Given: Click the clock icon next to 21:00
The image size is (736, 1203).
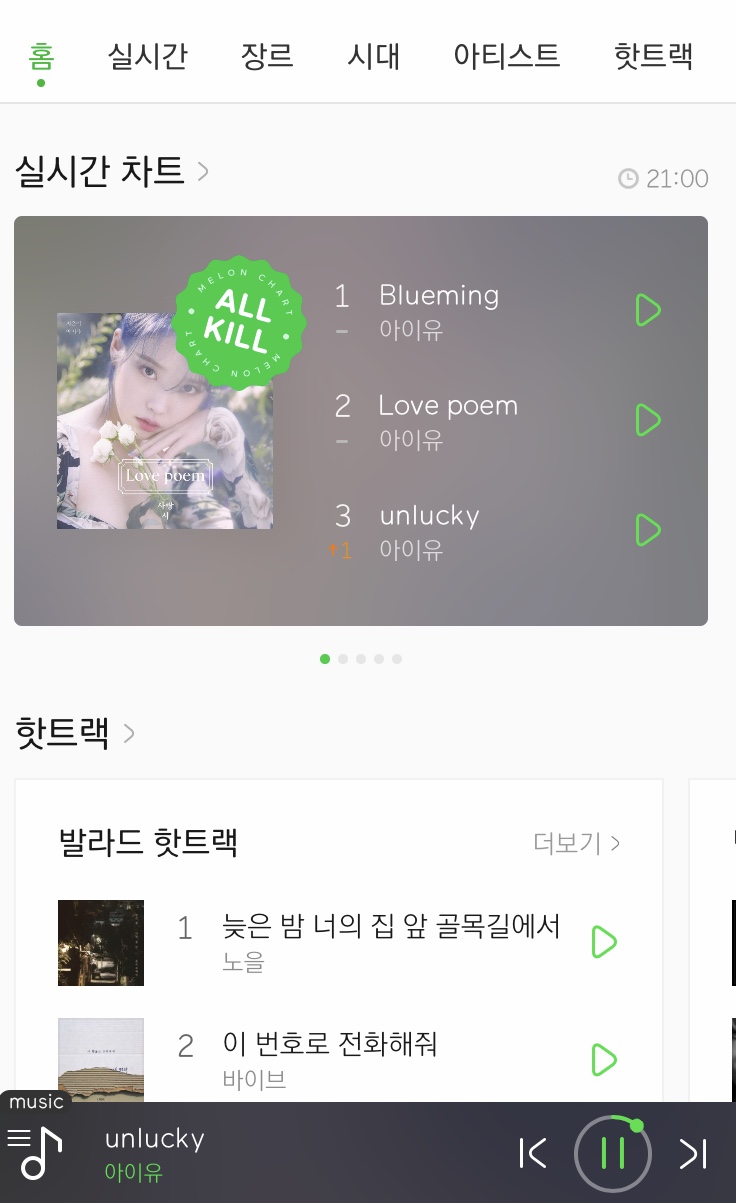Looking at the screenshot, I should (630, 178).
